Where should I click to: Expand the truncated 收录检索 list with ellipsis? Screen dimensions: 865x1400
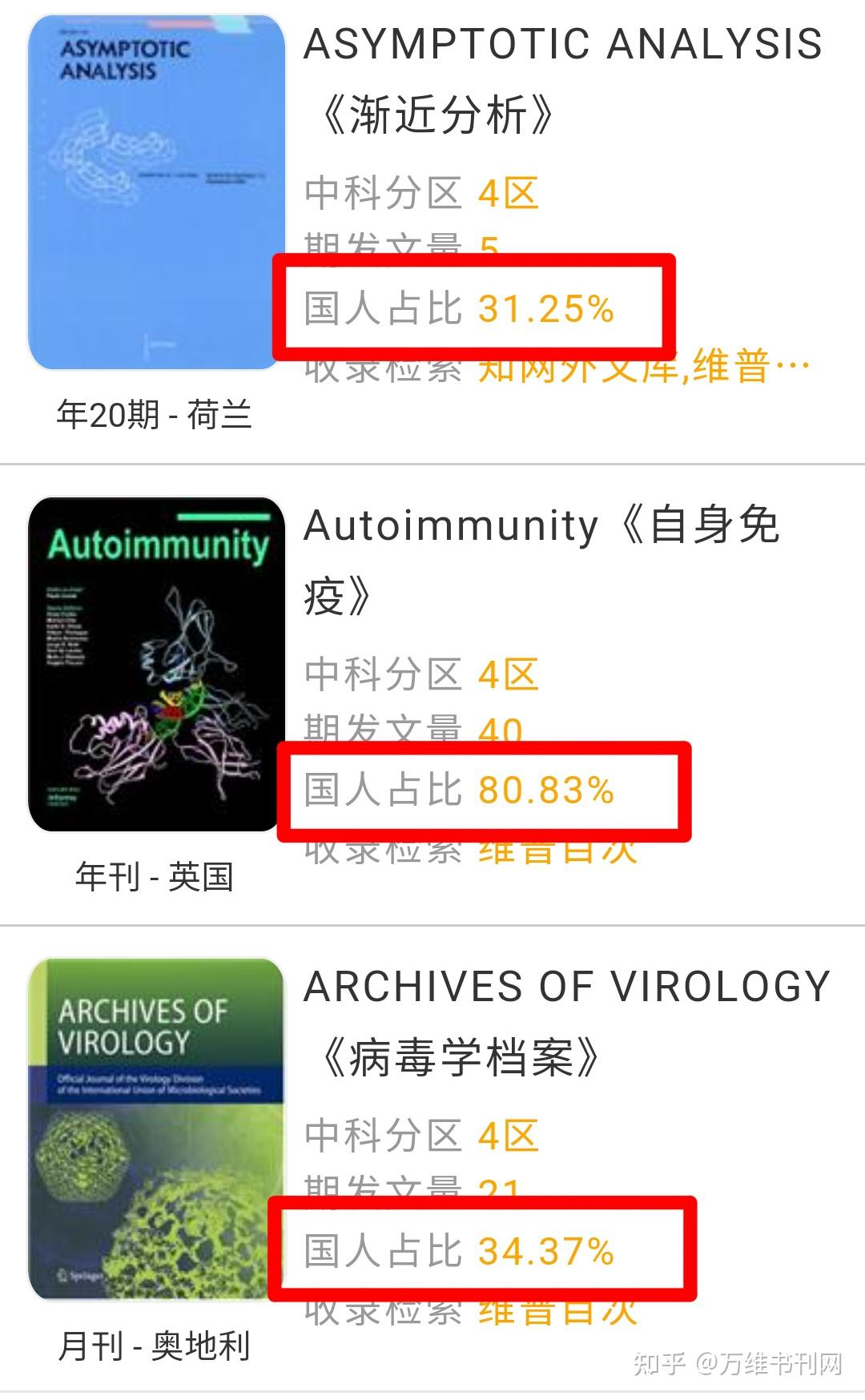793,367
